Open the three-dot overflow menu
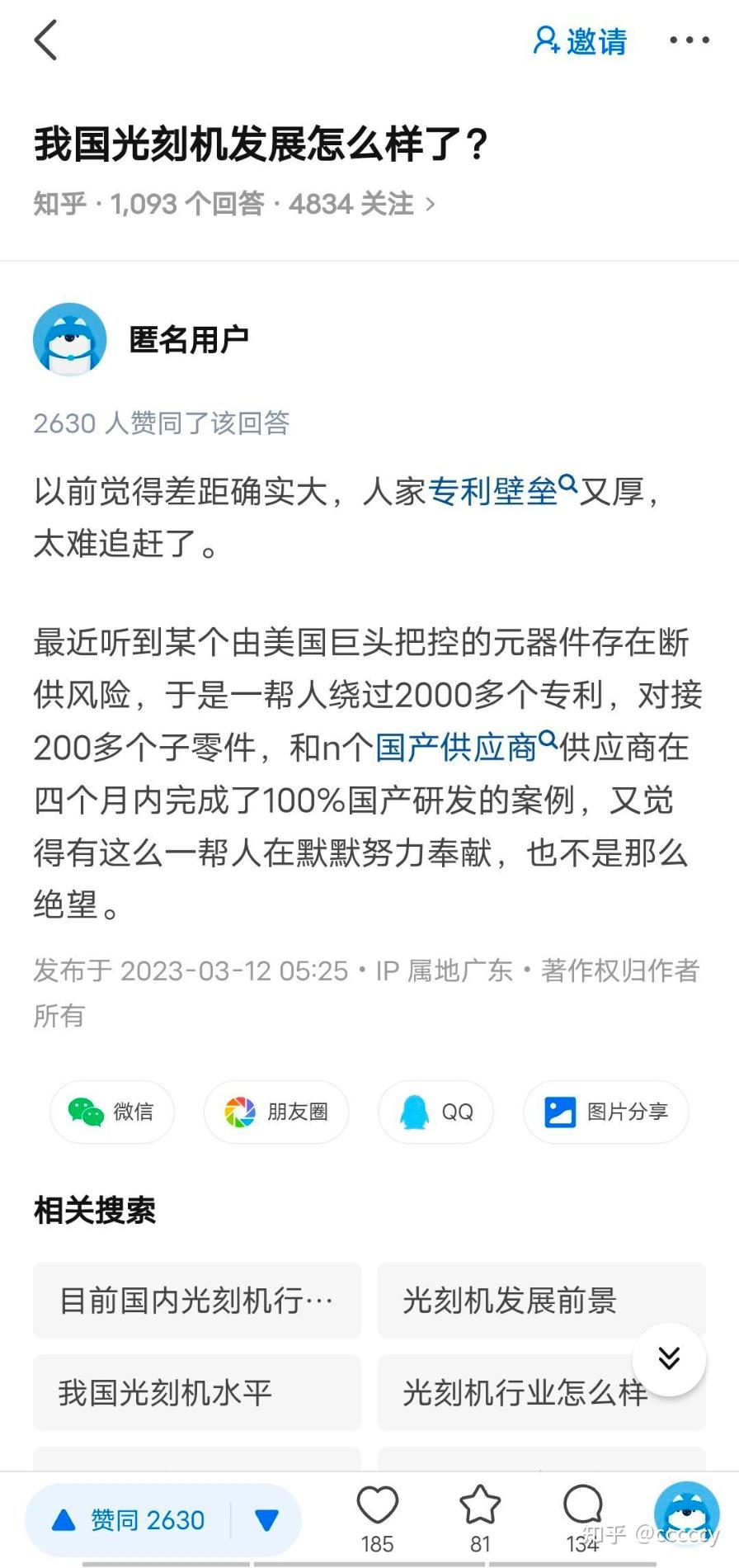739x1568 pixels. coord(689,40)
